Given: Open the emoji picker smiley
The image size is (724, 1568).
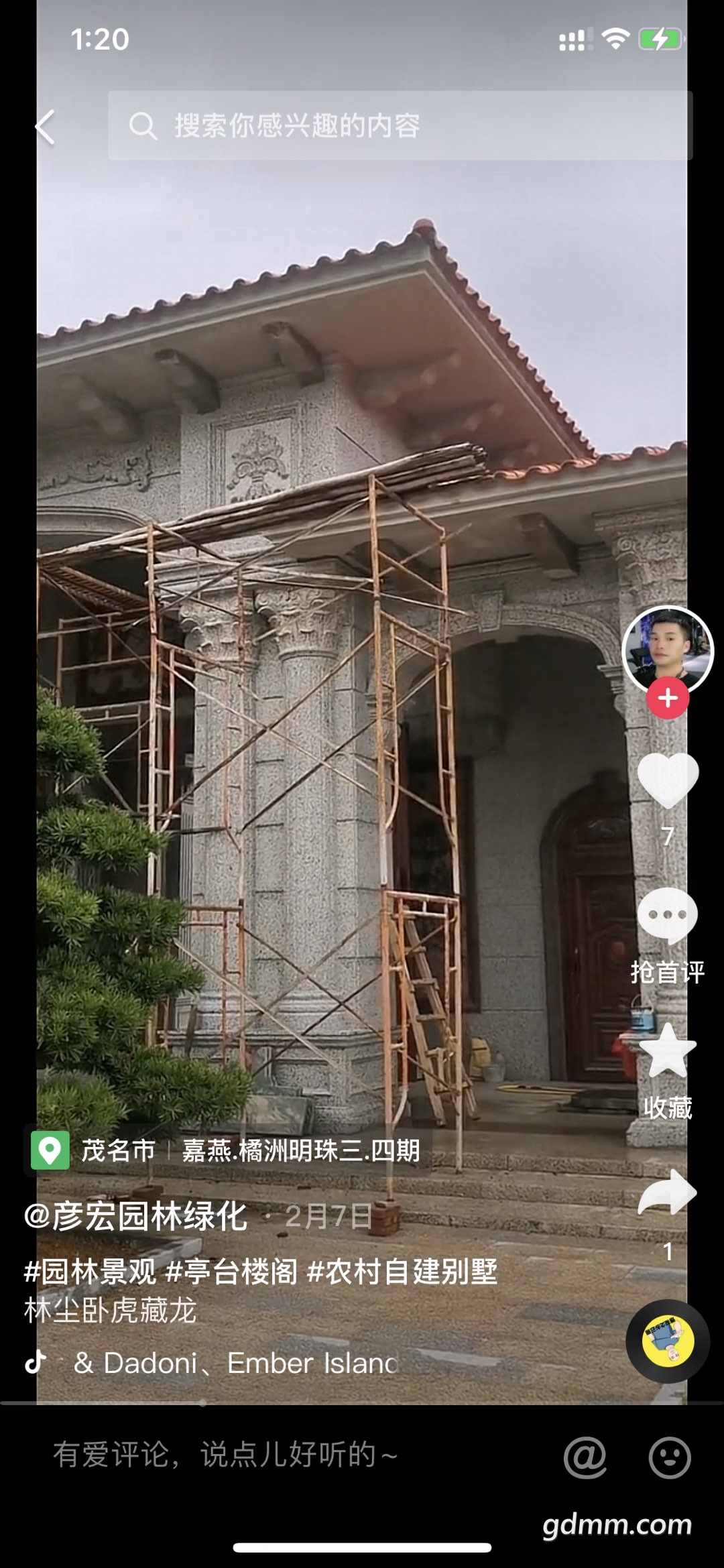Looking at the screenshot, I should point(669,1457).
